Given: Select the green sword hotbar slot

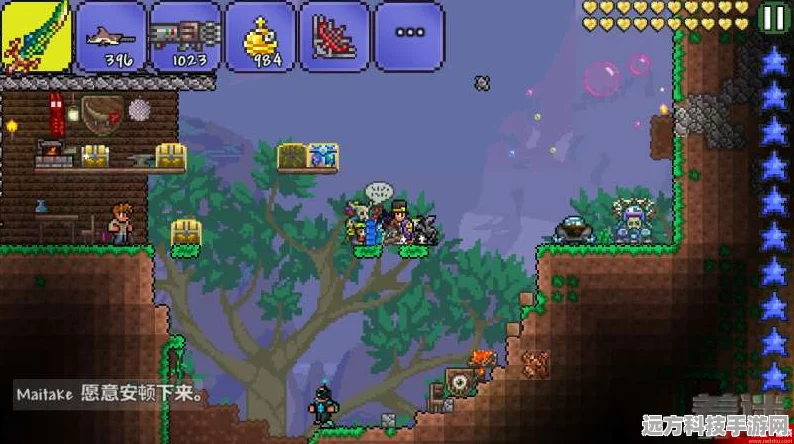Looking at the screenshot, I should [36, 36].
